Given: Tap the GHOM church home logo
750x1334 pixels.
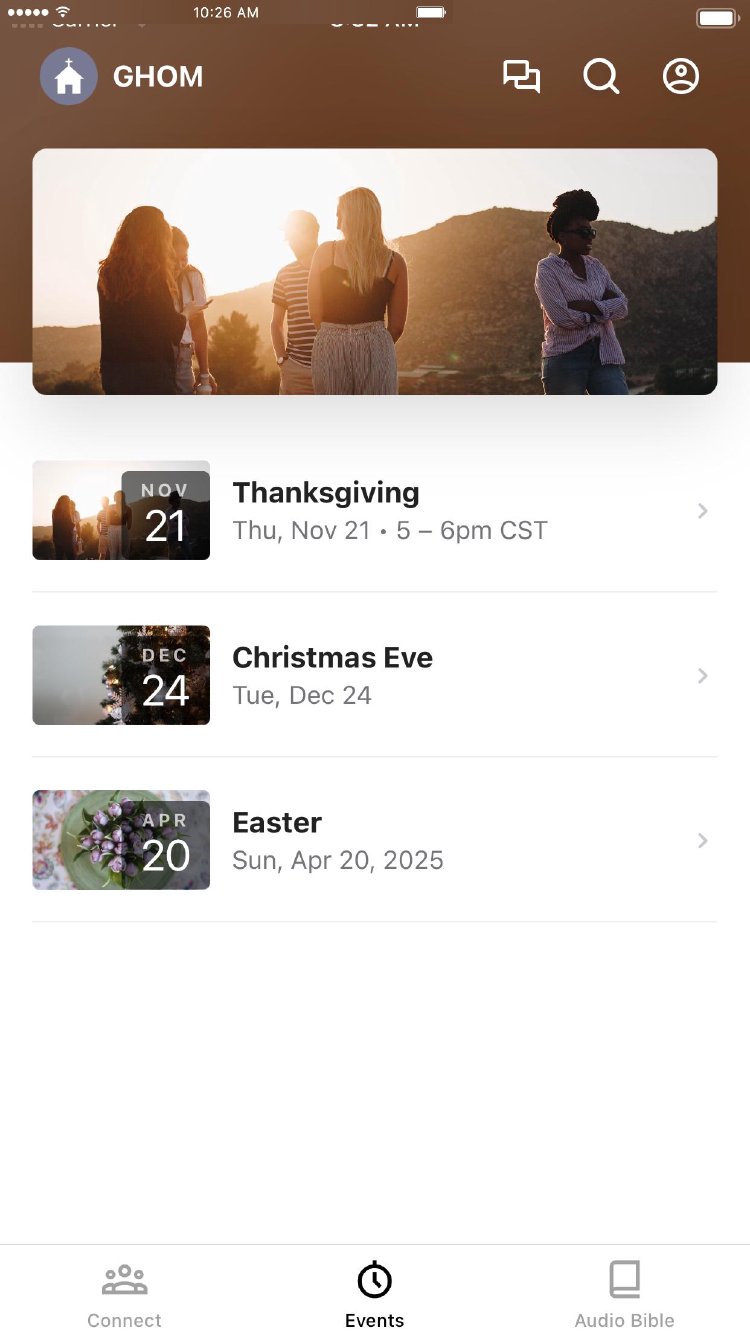Looking at the screenshot, I should click(x=69, y=77).
